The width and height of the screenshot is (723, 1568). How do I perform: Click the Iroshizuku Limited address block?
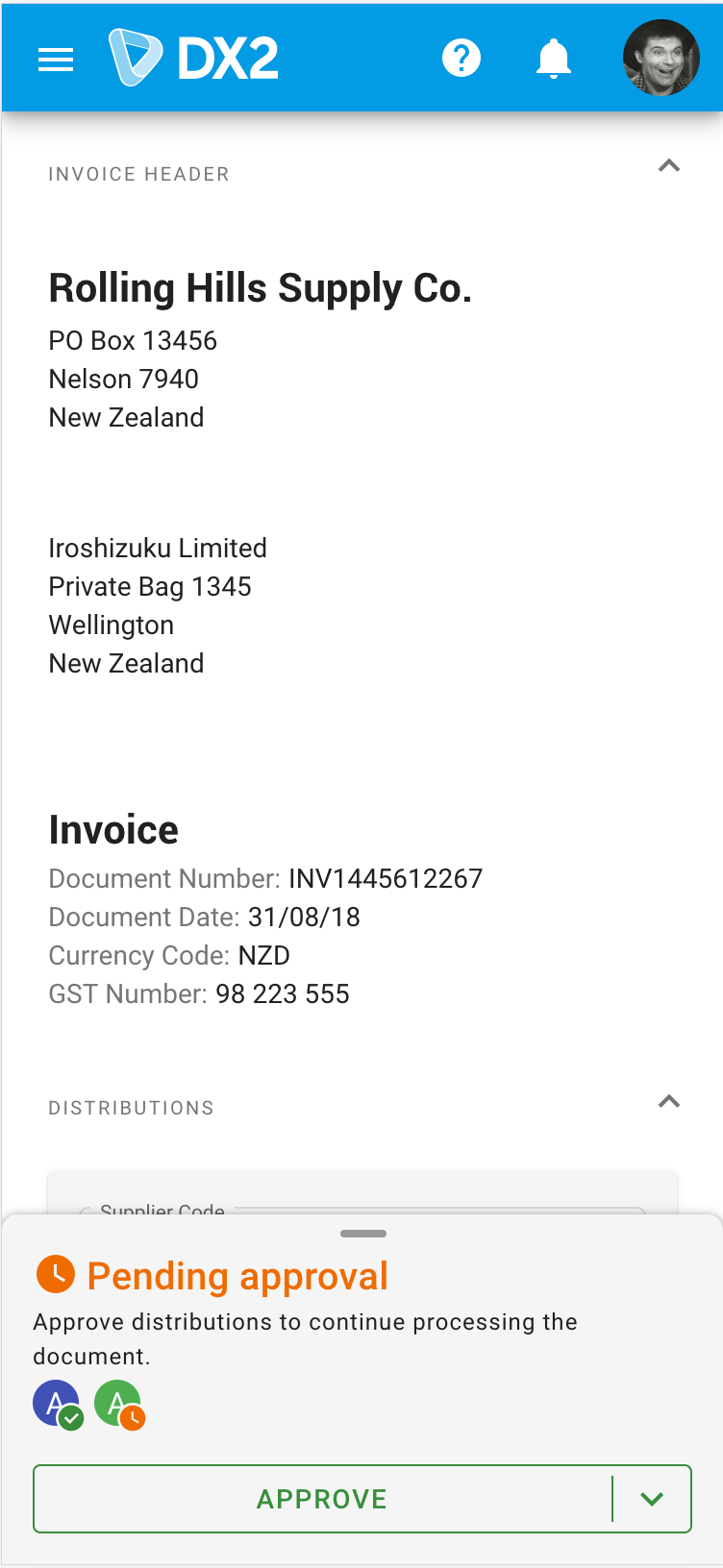157,605
